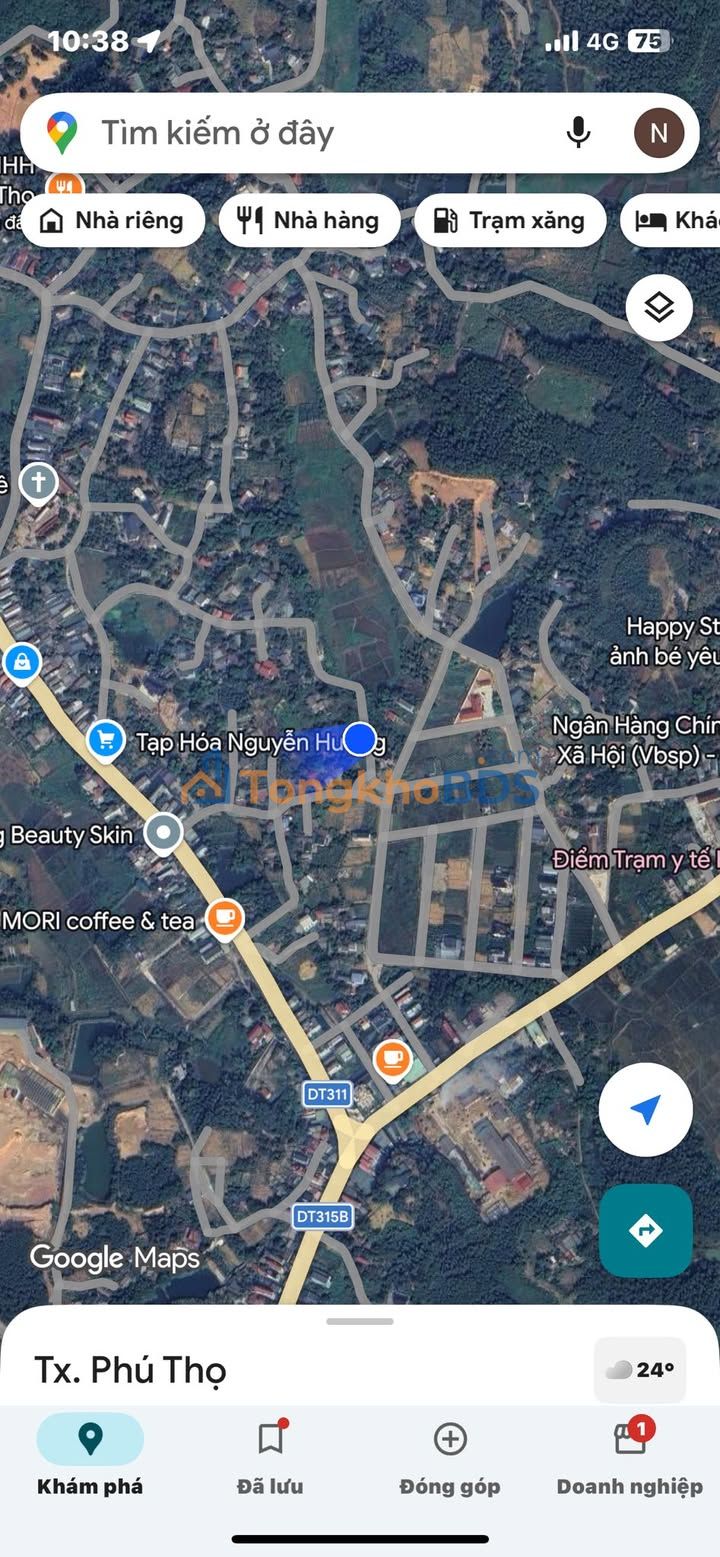
Task: Start voice search with the microphone
Action: click(x=578, y=133)
